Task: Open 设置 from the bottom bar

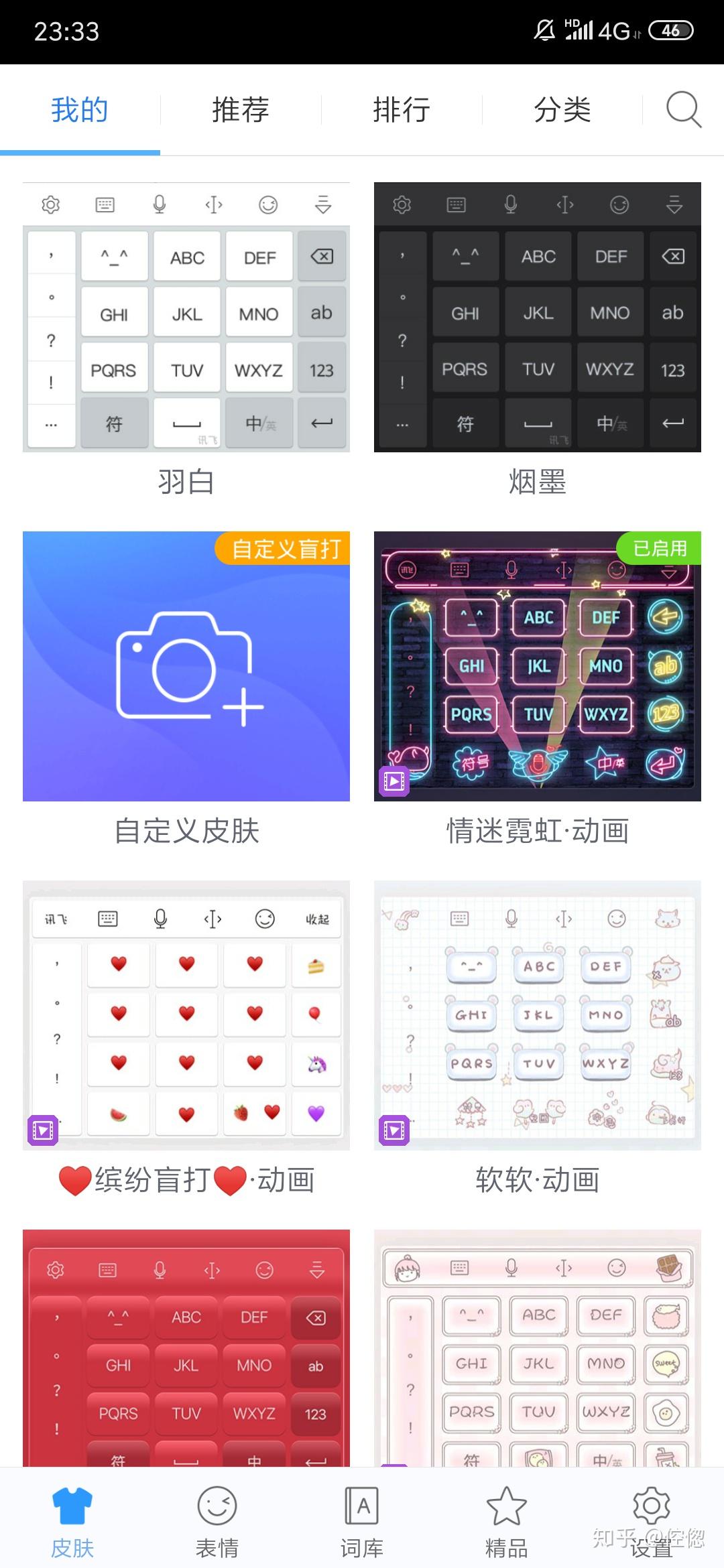Action: [x=652, y=1519]
